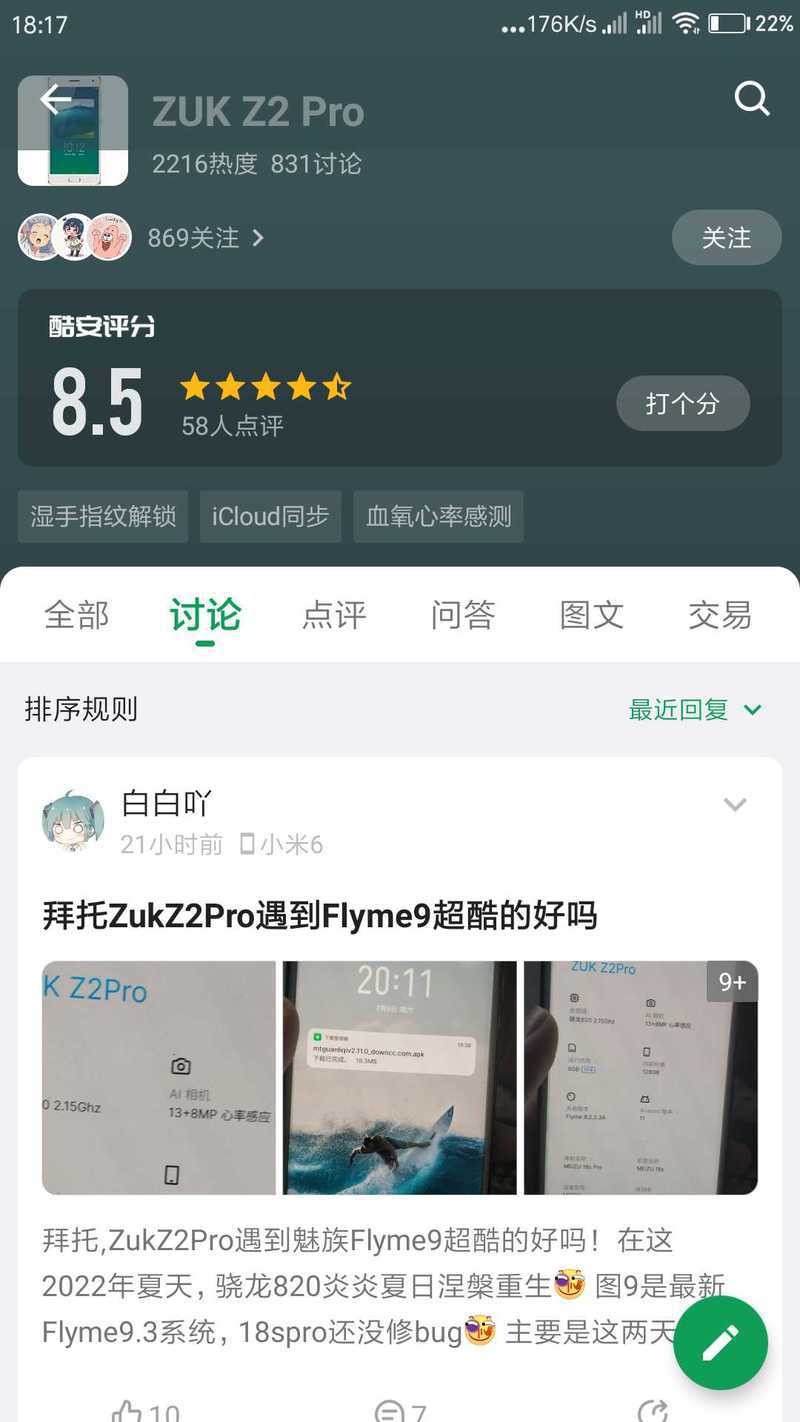
Task: Open the surfer lock-screen photo in the post
Action: point(400,1078)
